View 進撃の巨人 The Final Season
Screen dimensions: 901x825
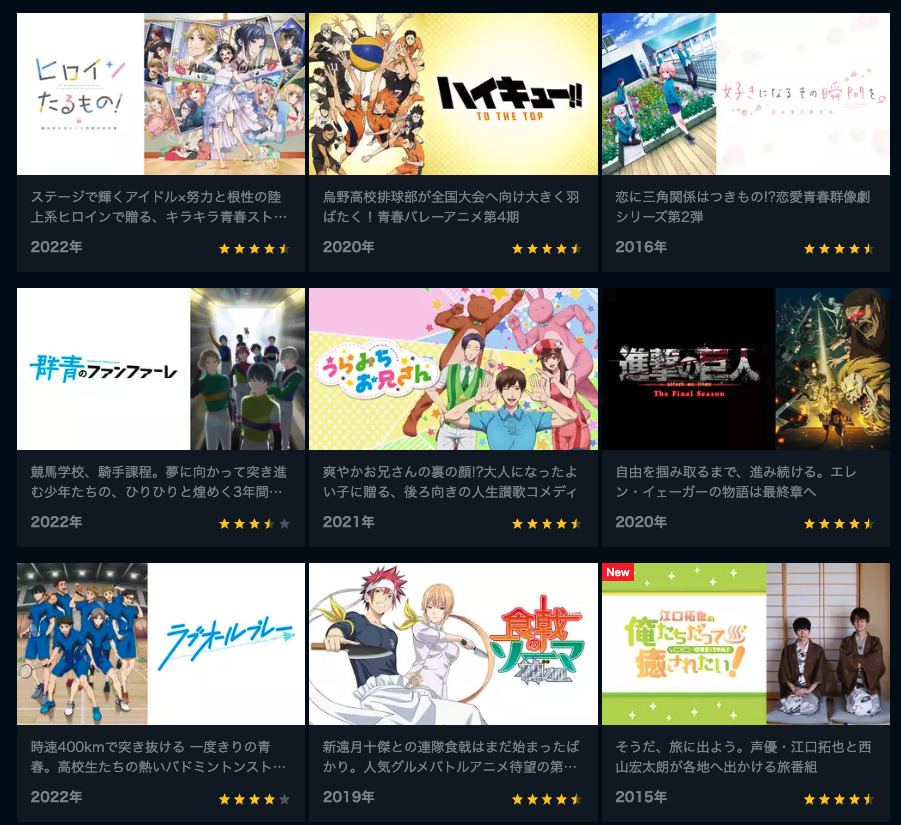point(745,369)
